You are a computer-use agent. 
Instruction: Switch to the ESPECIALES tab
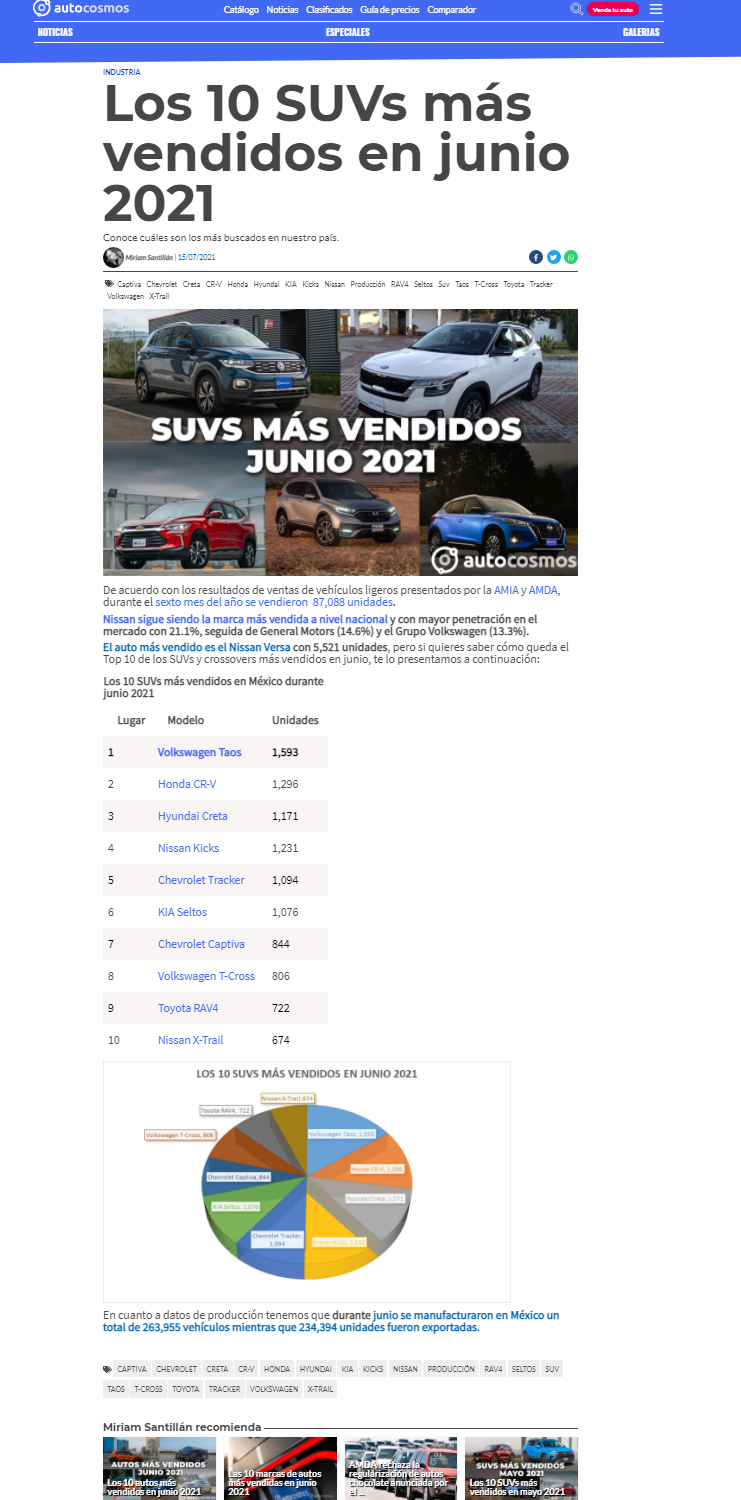coord(348,32)
